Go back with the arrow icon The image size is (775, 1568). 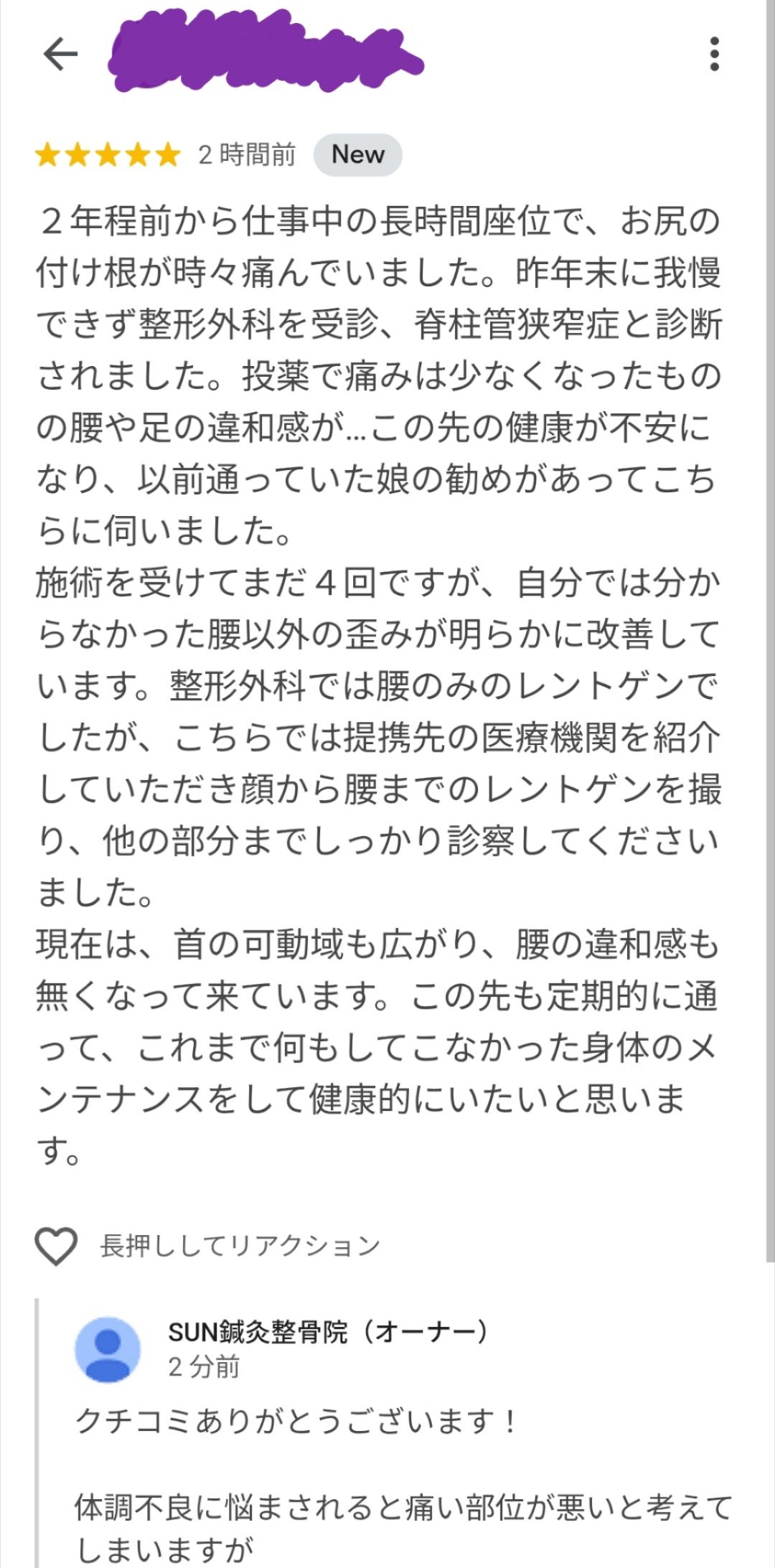60,54
